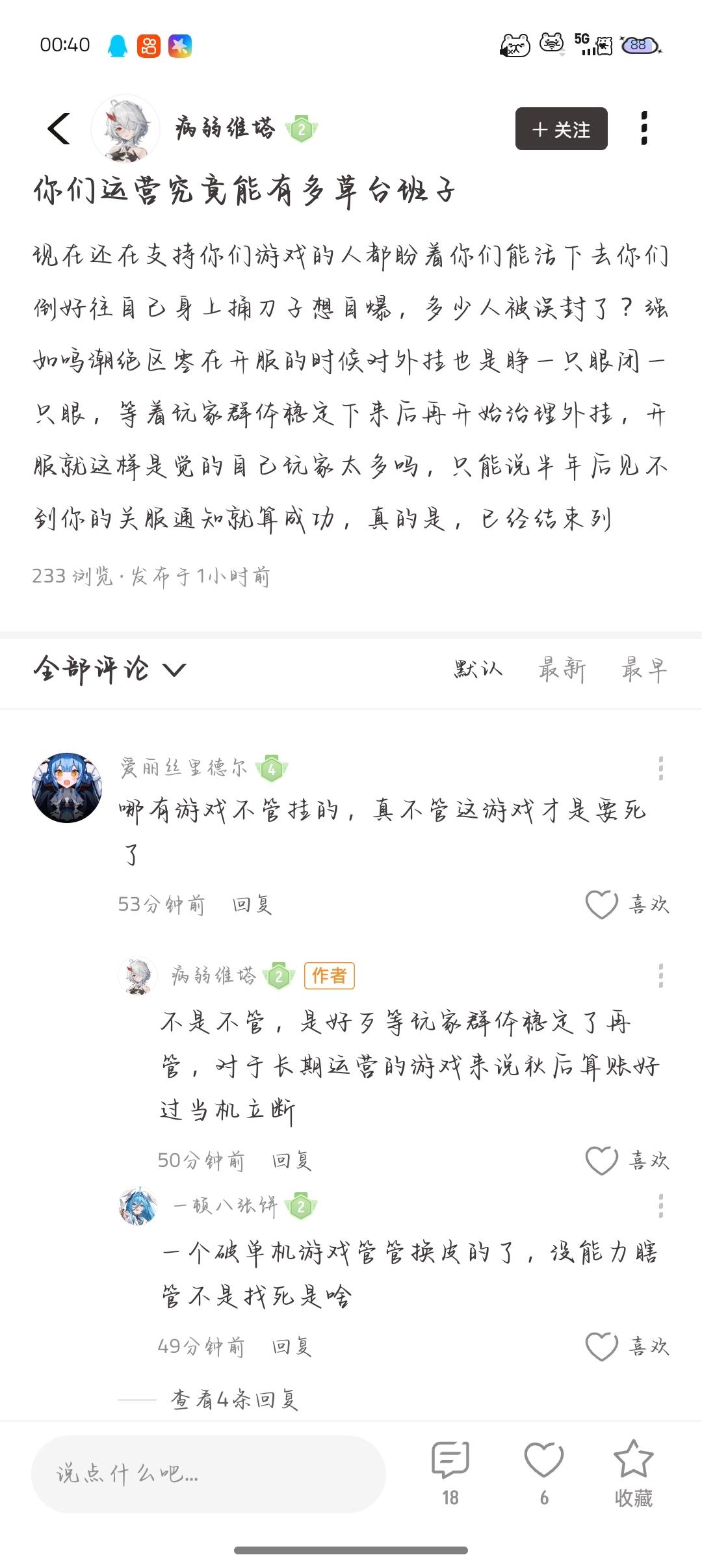Tap the 说点什么吧 comment input field
The image size is (702, 1568).
pos(208,1474)
